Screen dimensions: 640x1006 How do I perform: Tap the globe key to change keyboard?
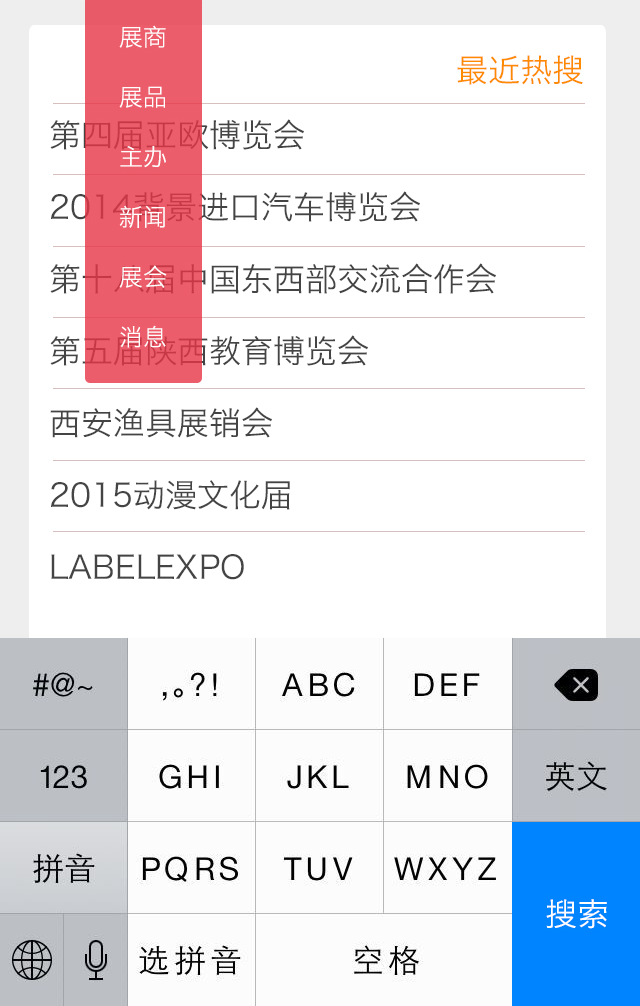point(32,960)
